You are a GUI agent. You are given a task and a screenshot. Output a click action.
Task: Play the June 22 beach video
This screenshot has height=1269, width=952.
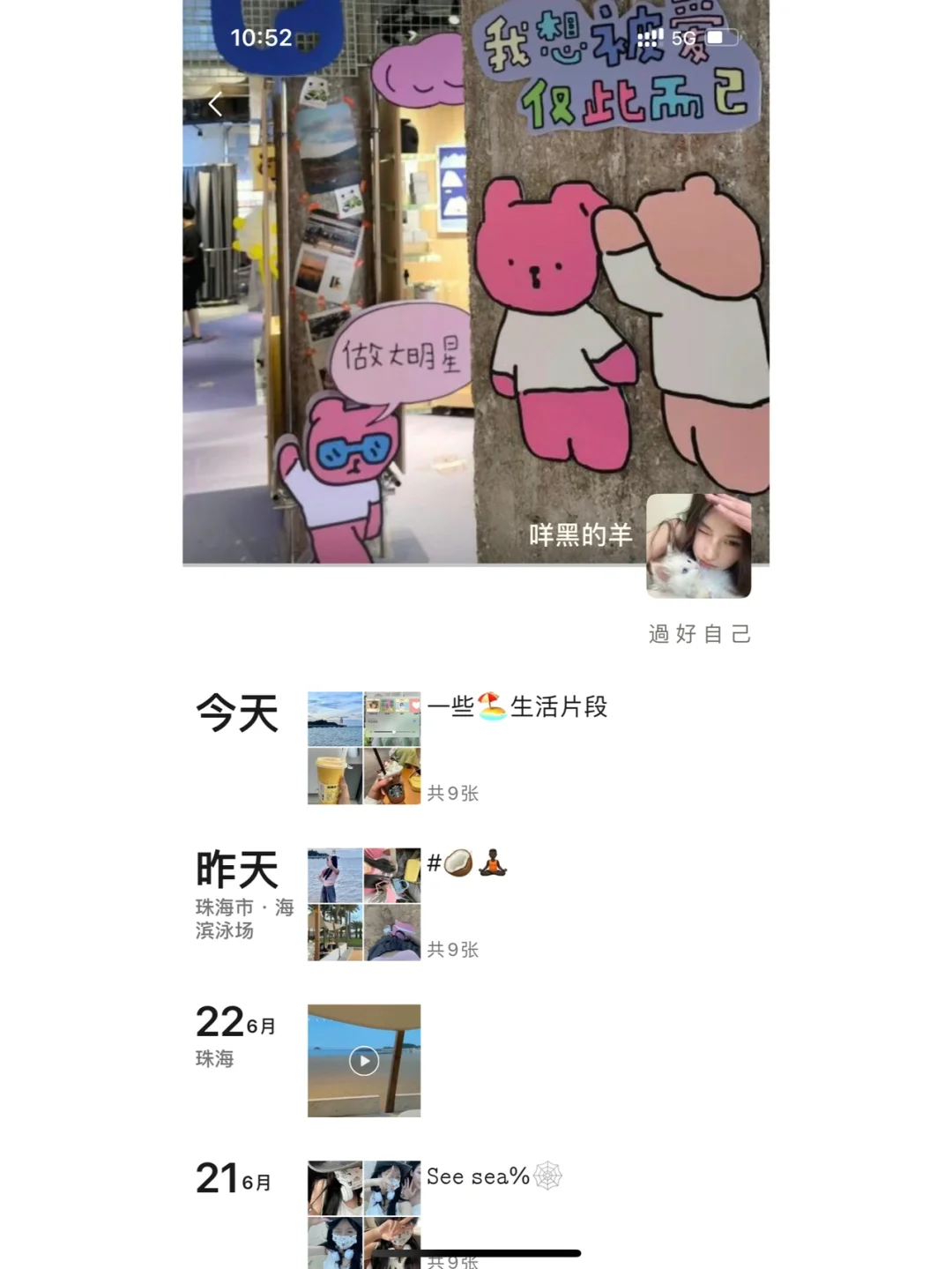[x=364, y=1062]
